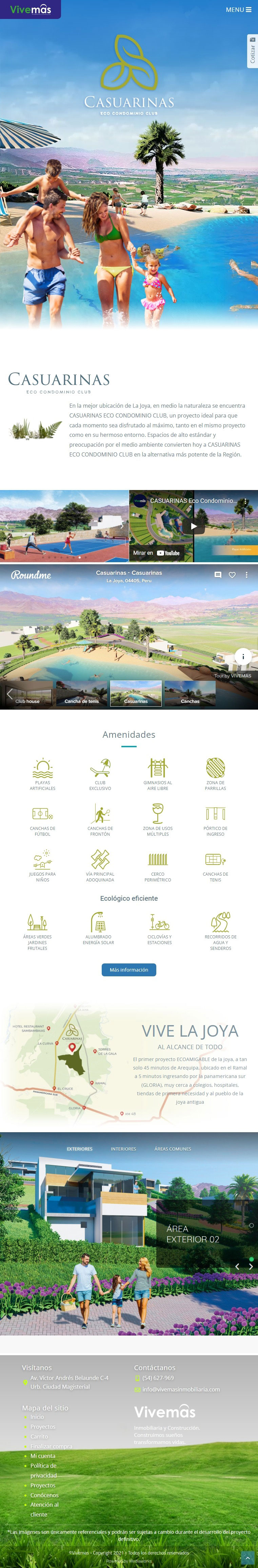Open the Roundme tour comments icon
The width and height of the screenshot is (258, 1568).
(218, 575)
